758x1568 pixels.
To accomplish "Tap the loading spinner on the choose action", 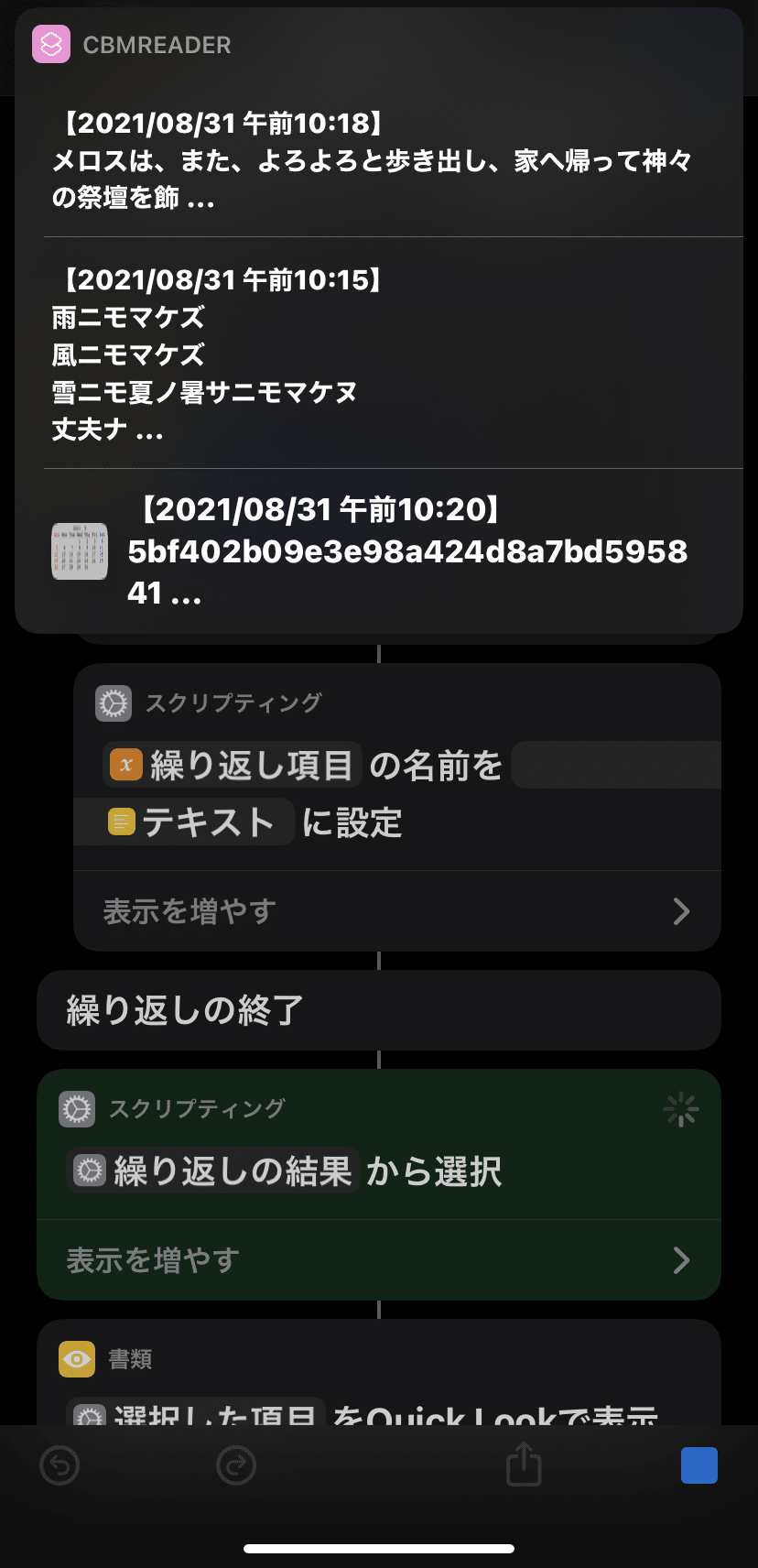I will pos(681,1107).
